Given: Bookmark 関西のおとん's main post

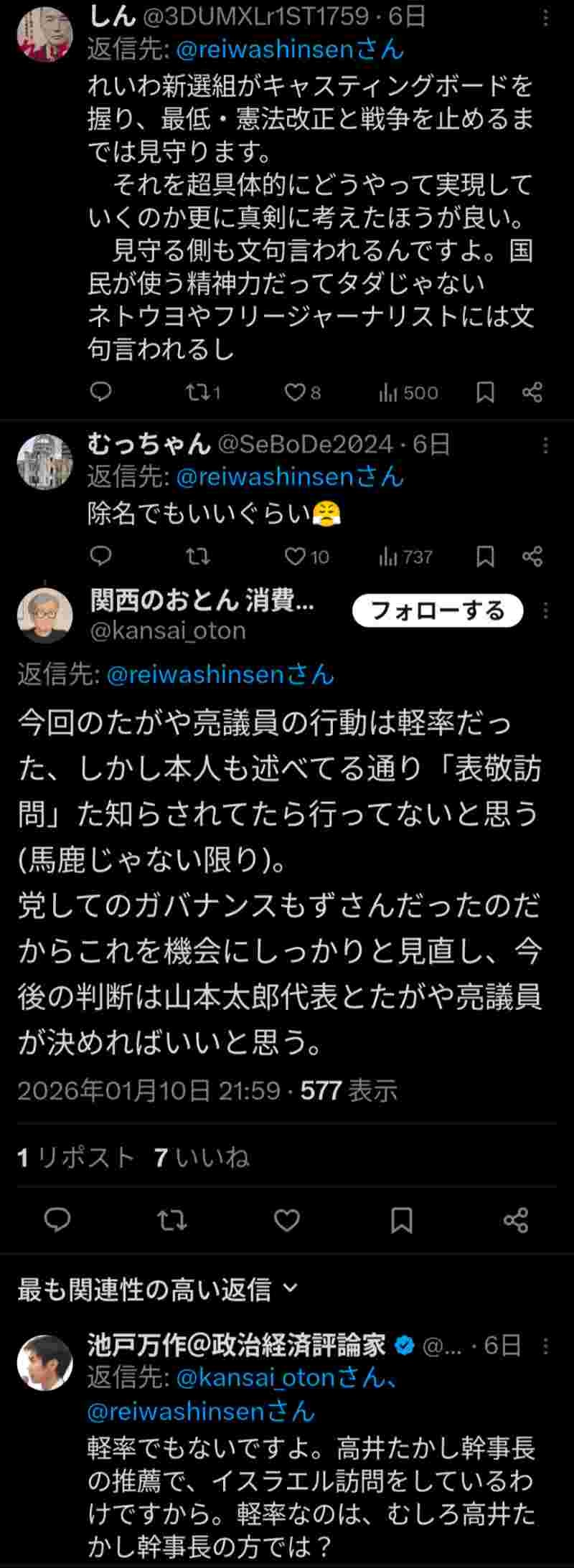Looking at the screenshot, I should (x=401, y=1220).
